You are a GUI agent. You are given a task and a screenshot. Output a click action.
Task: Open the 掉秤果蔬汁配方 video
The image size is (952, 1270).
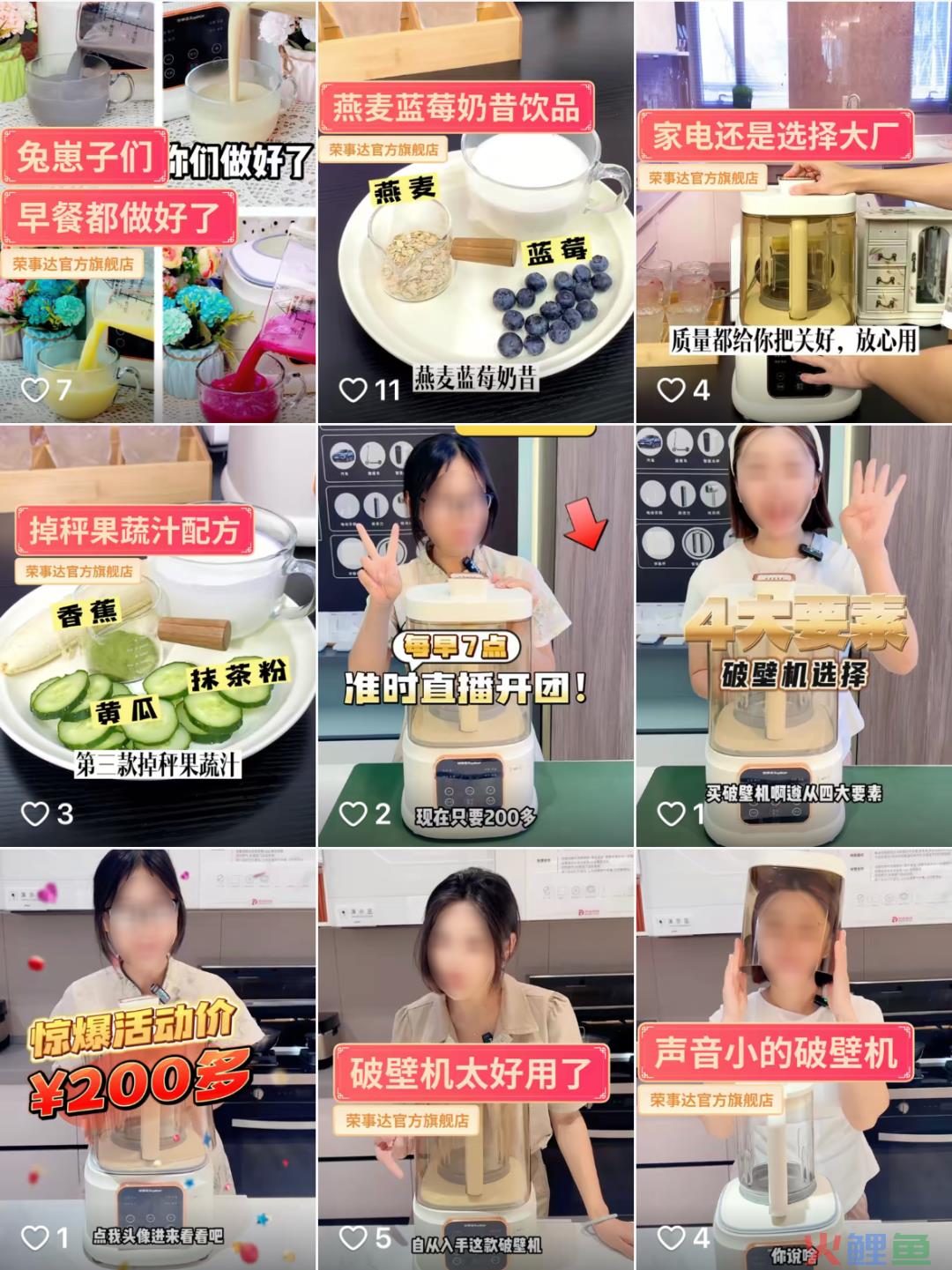point(157,635)
